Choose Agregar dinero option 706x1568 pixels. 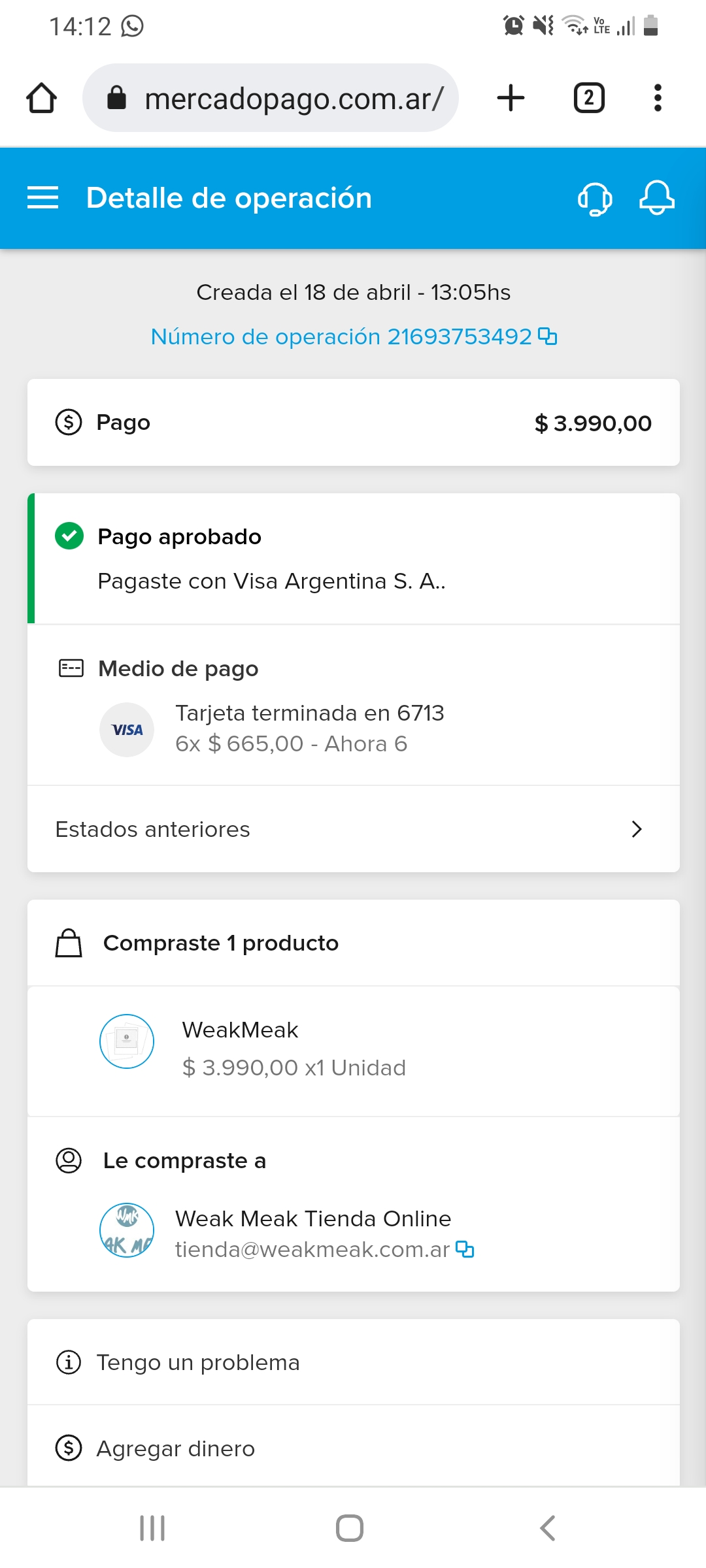point(353,1448)
